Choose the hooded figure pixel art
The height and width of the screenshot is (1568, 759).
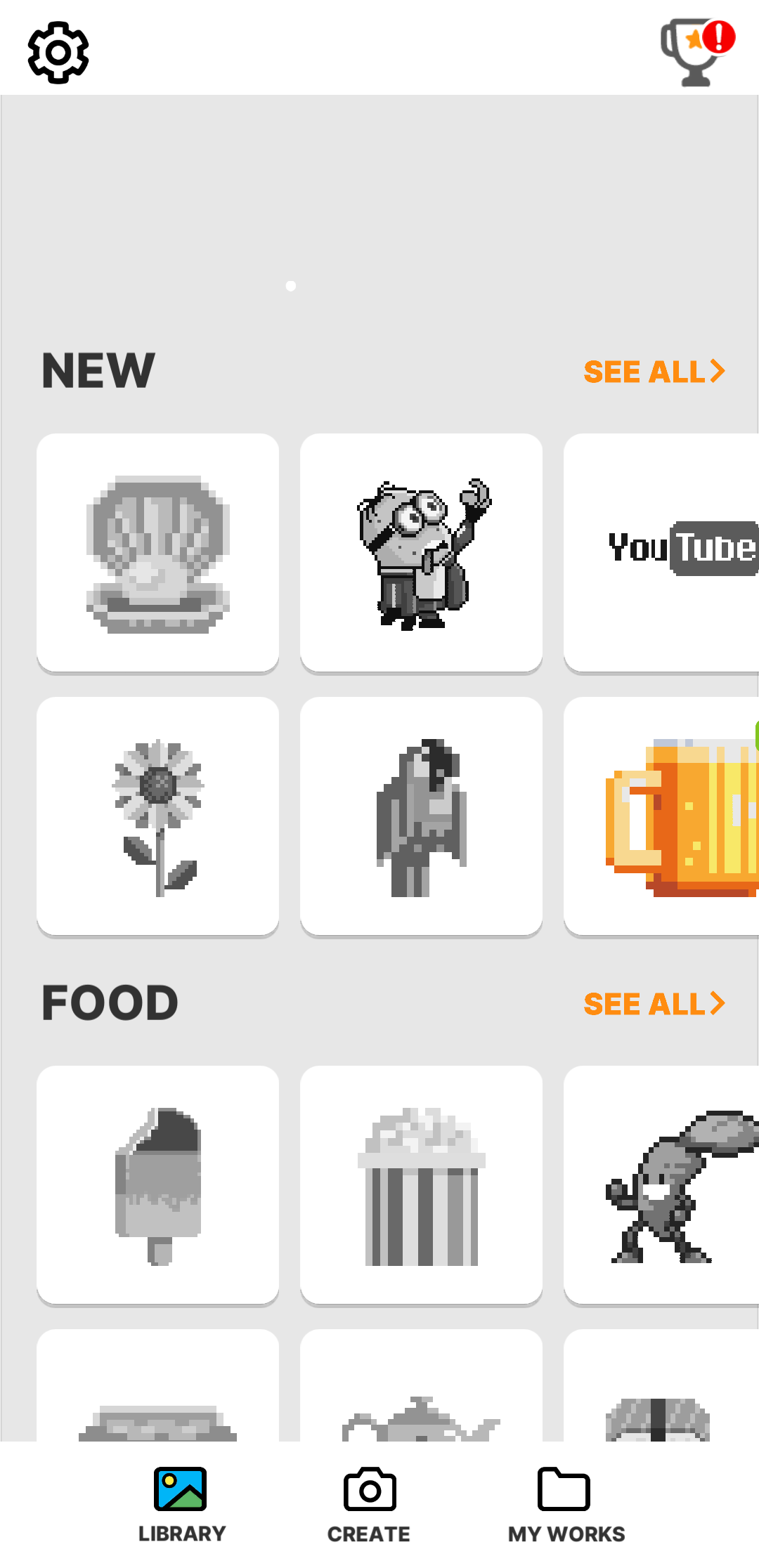(421, 816)
